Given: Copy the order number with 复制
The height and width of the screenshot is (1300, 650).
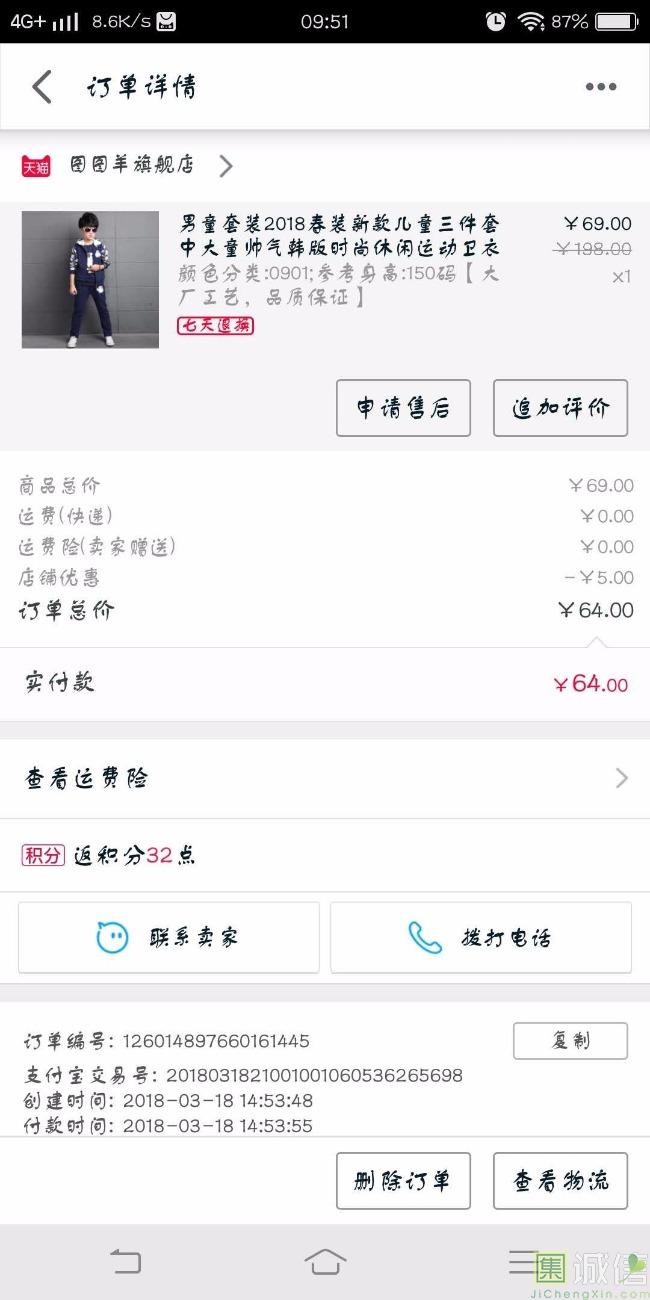Looking at the screenshot, I should click(570, 1041).
